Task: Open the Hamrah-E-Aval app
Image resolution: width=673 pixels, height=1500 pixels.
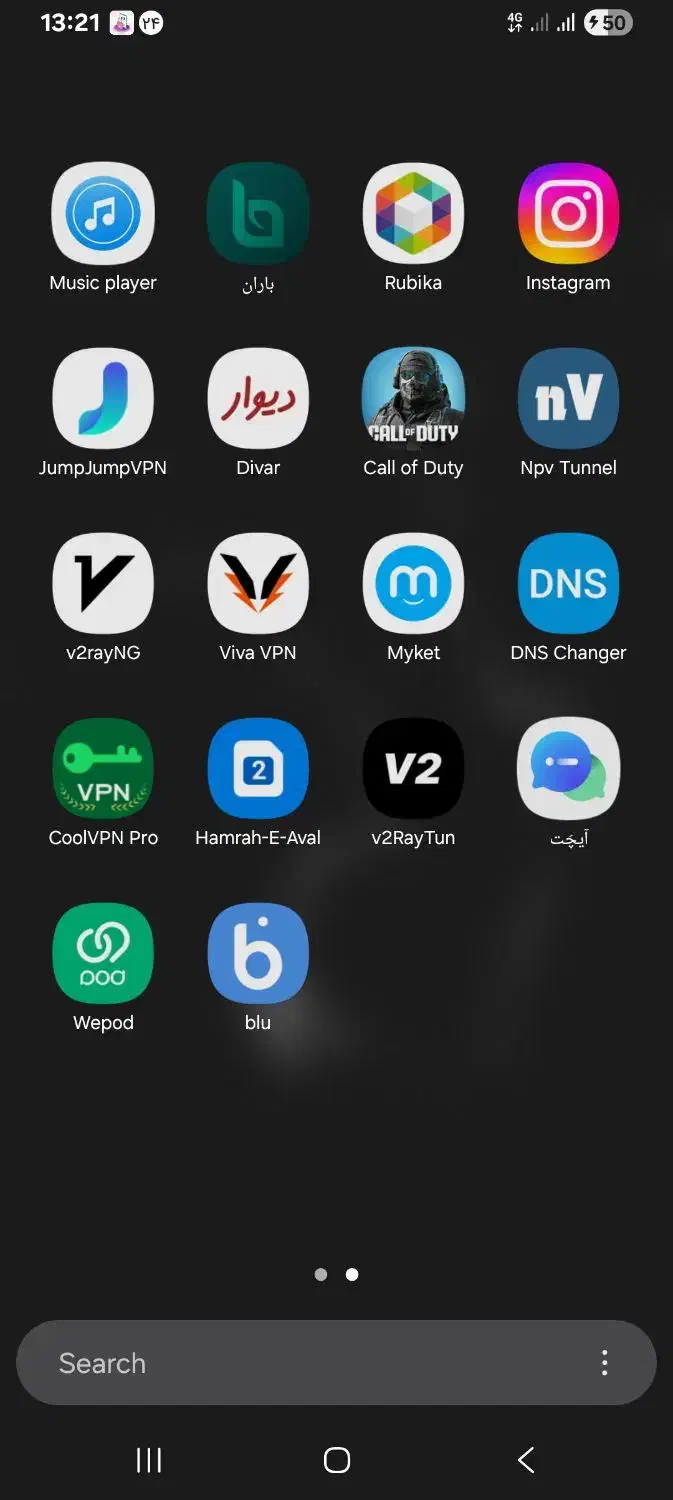Action: point(258,768)
